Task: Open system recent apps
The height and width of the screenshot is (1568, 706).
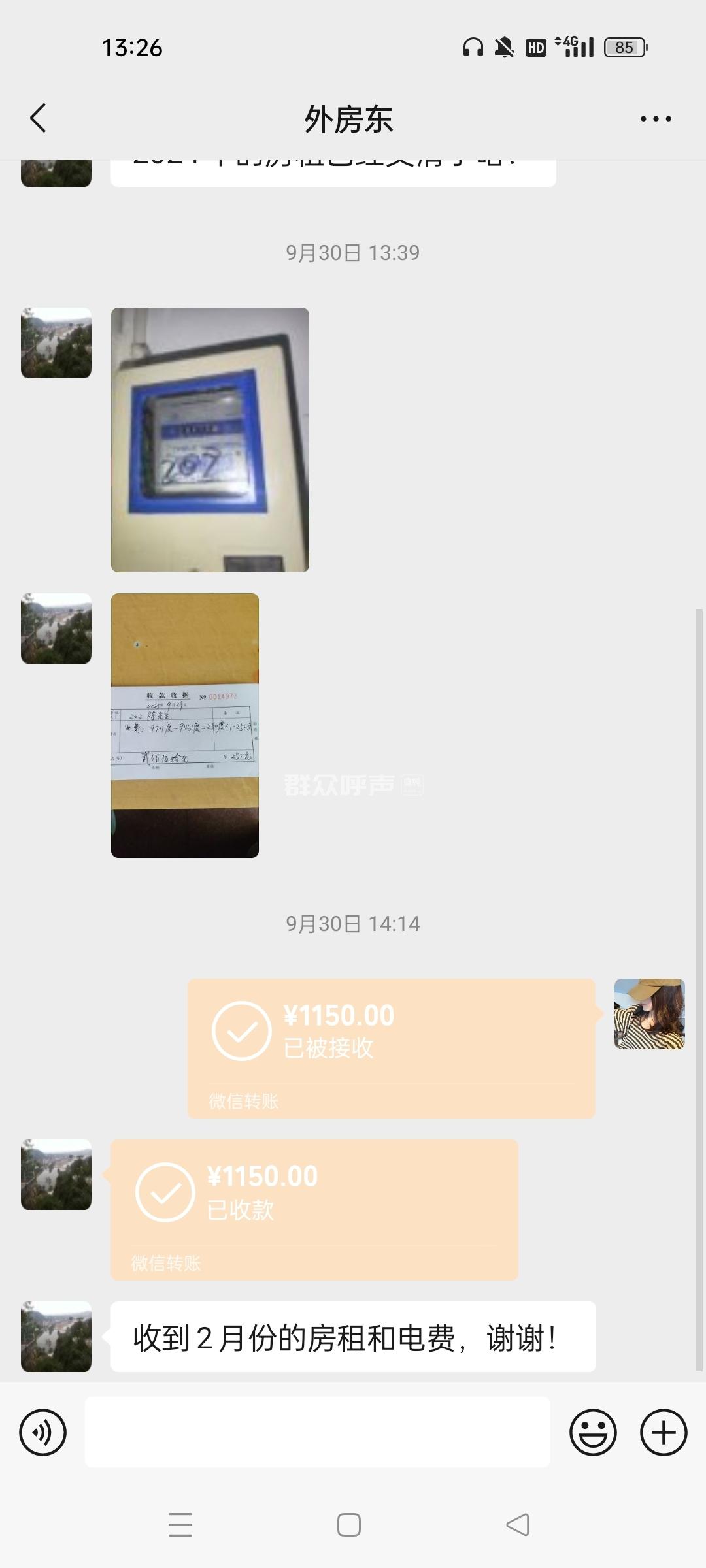Action: point(180,1525)
